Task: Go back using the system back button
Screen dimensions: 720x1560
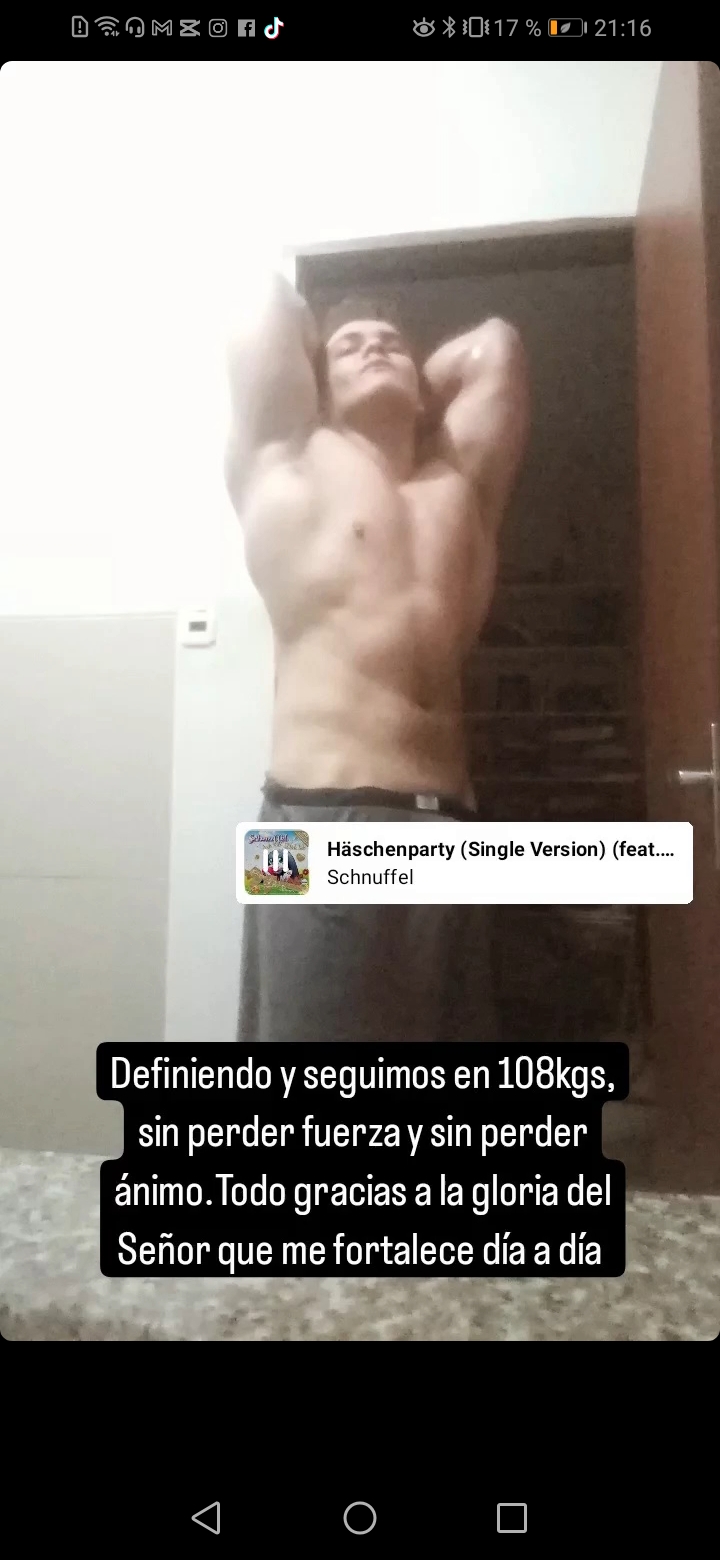Action: (x=206, y=1518)
